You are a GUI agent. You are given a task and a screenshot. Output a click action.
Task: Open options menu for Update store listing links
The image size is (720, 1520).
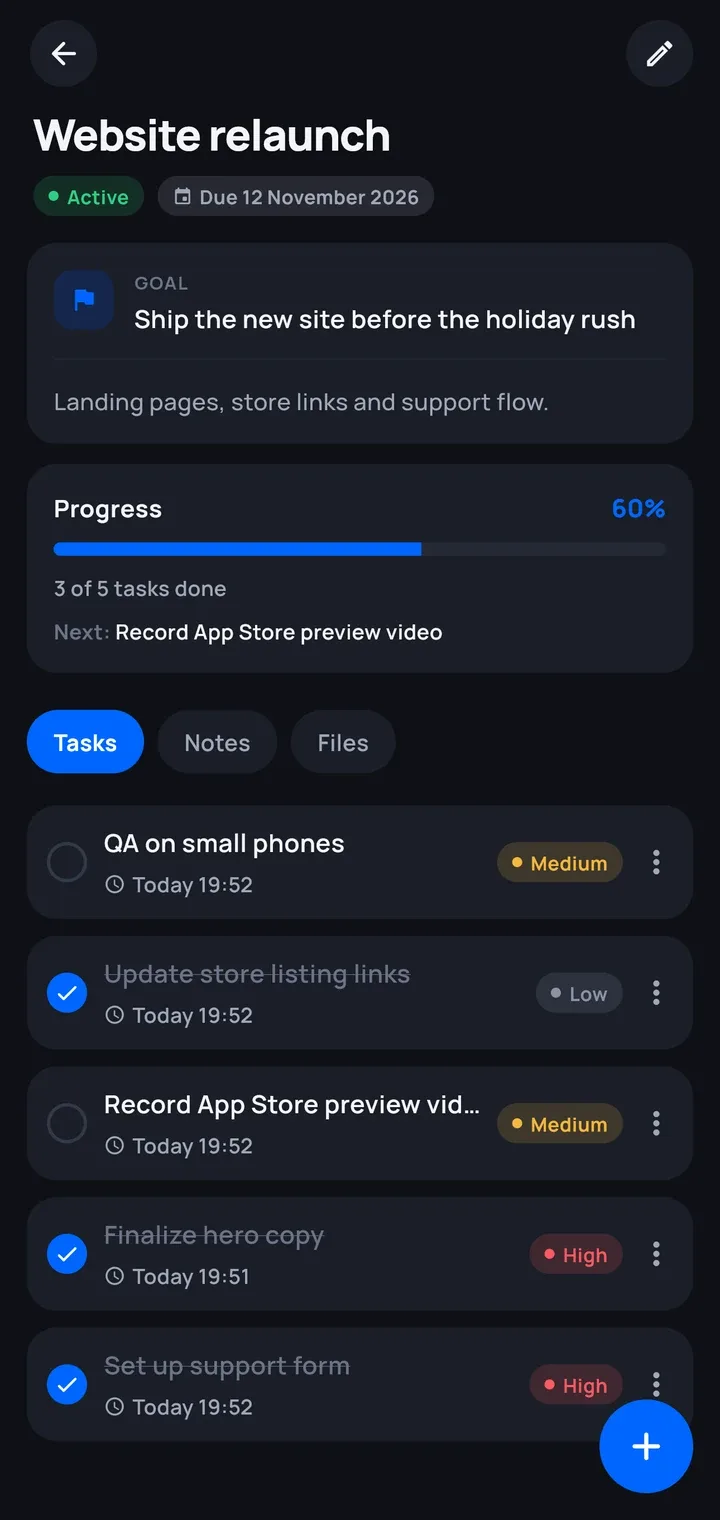point(656,993)
